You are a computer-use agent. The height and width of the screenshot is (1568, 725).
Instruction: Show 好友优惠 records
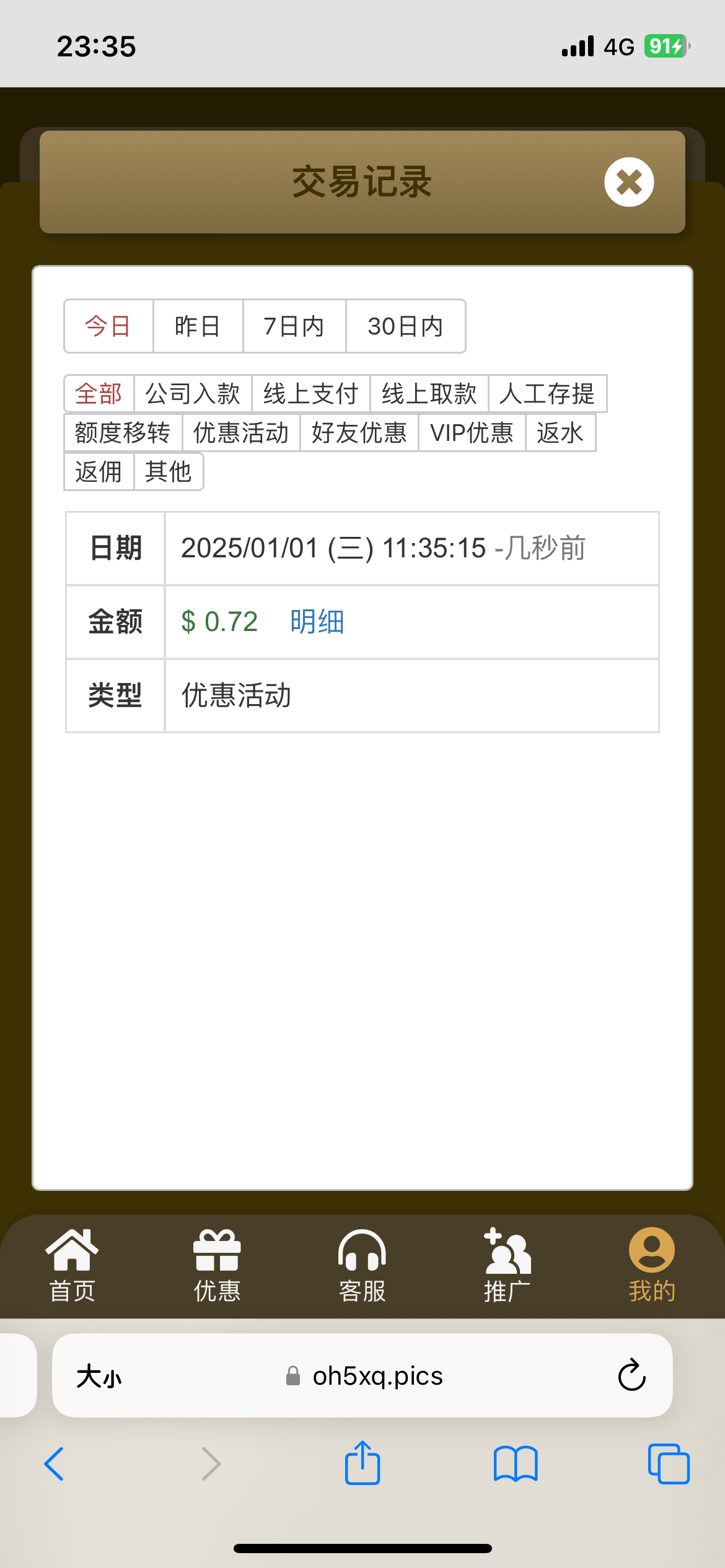(359, 433)
